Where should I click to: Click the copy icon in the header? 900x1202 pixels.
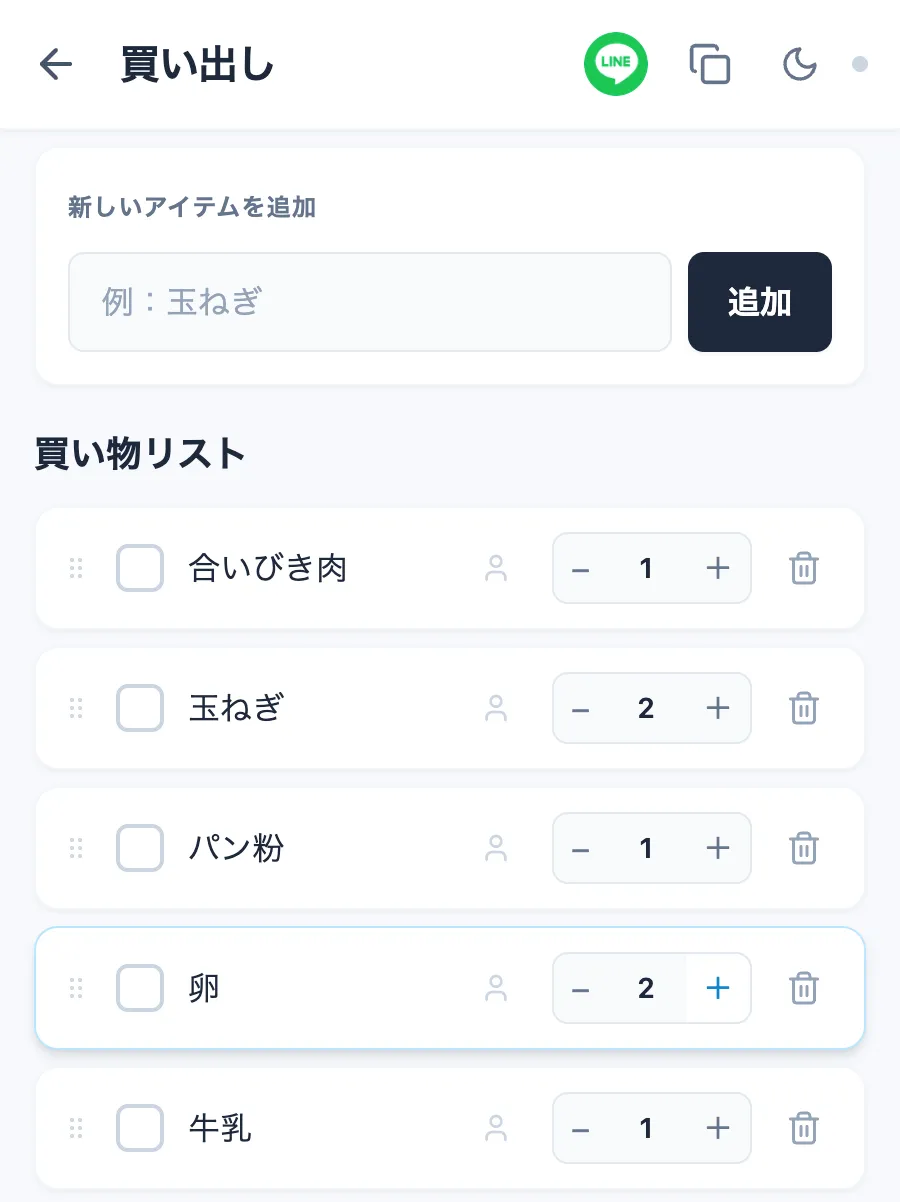click(709, 63)
